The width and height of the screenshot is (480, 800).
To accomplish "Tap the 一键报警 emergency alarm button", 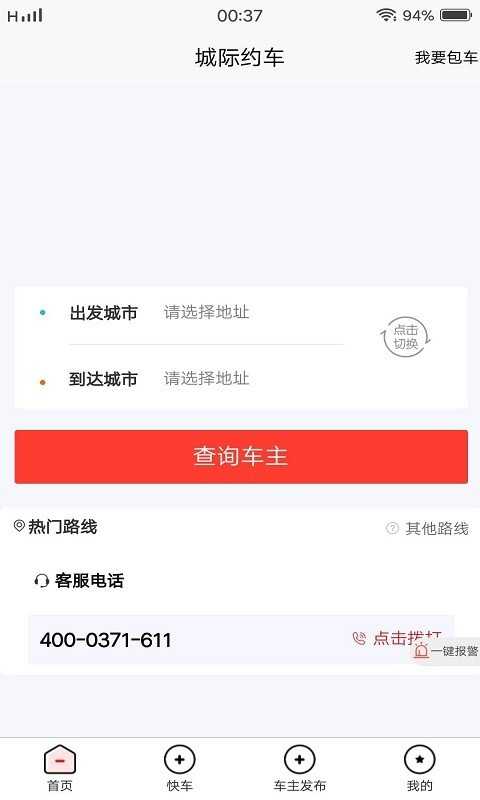I will click(x=446, y=651).
